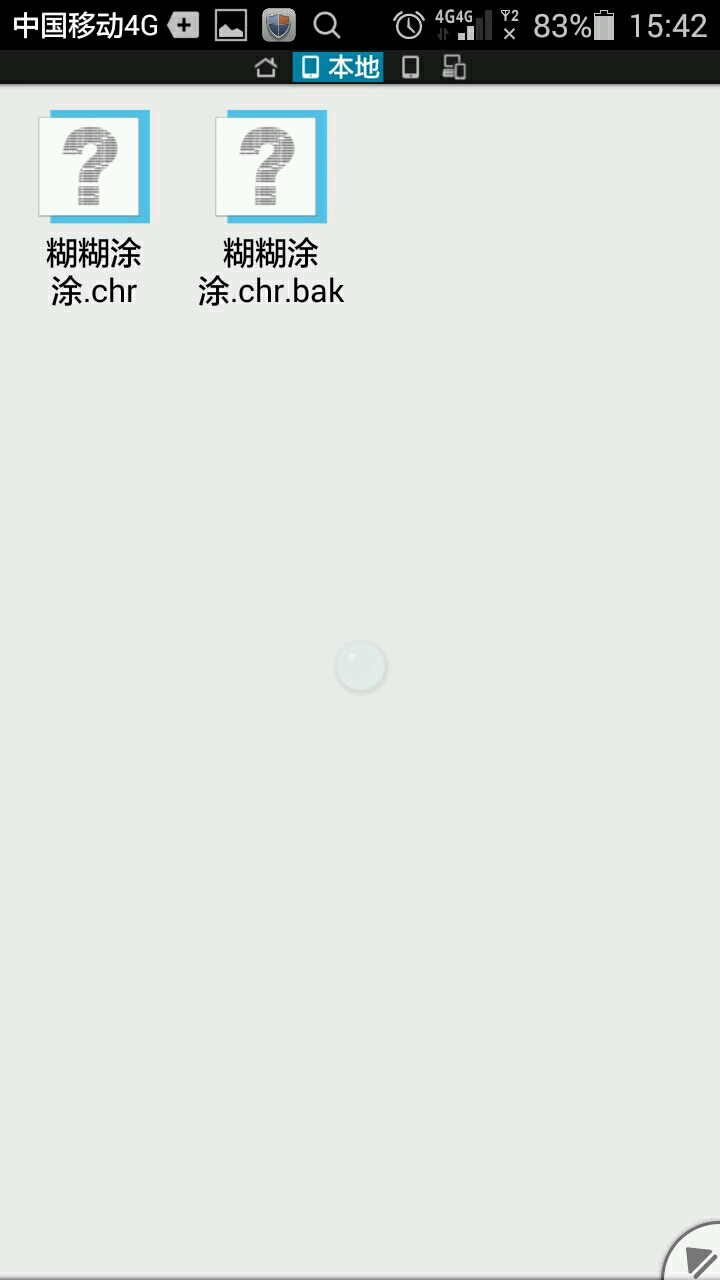720x1280 pixels.
Task: Go to the home tab icon
Action: pyautogui.click(x=265, y=68)
